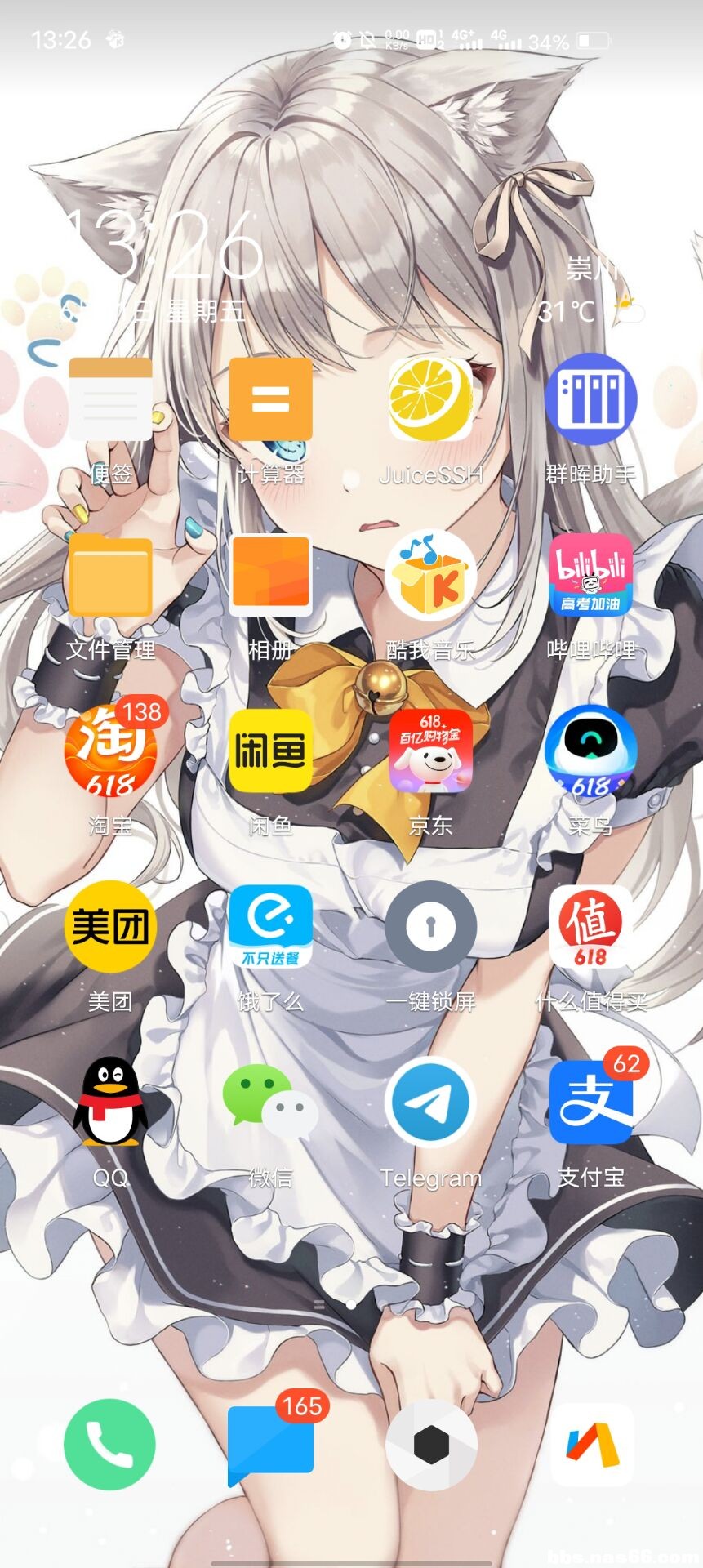Open the 便签 notes app

[110, 399]
